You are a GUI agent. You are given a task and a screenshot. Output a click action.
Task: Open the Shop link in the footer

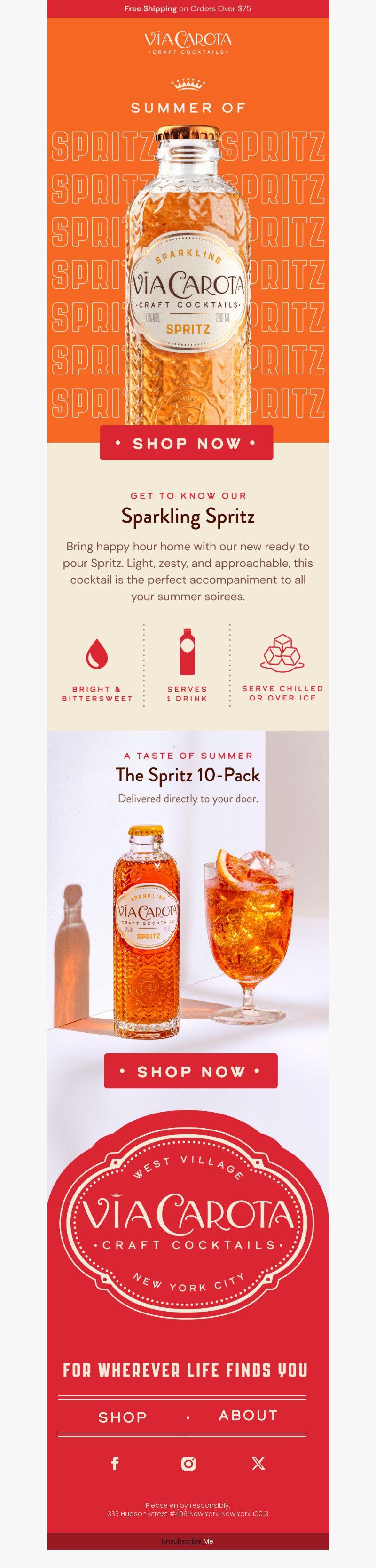122,1417
